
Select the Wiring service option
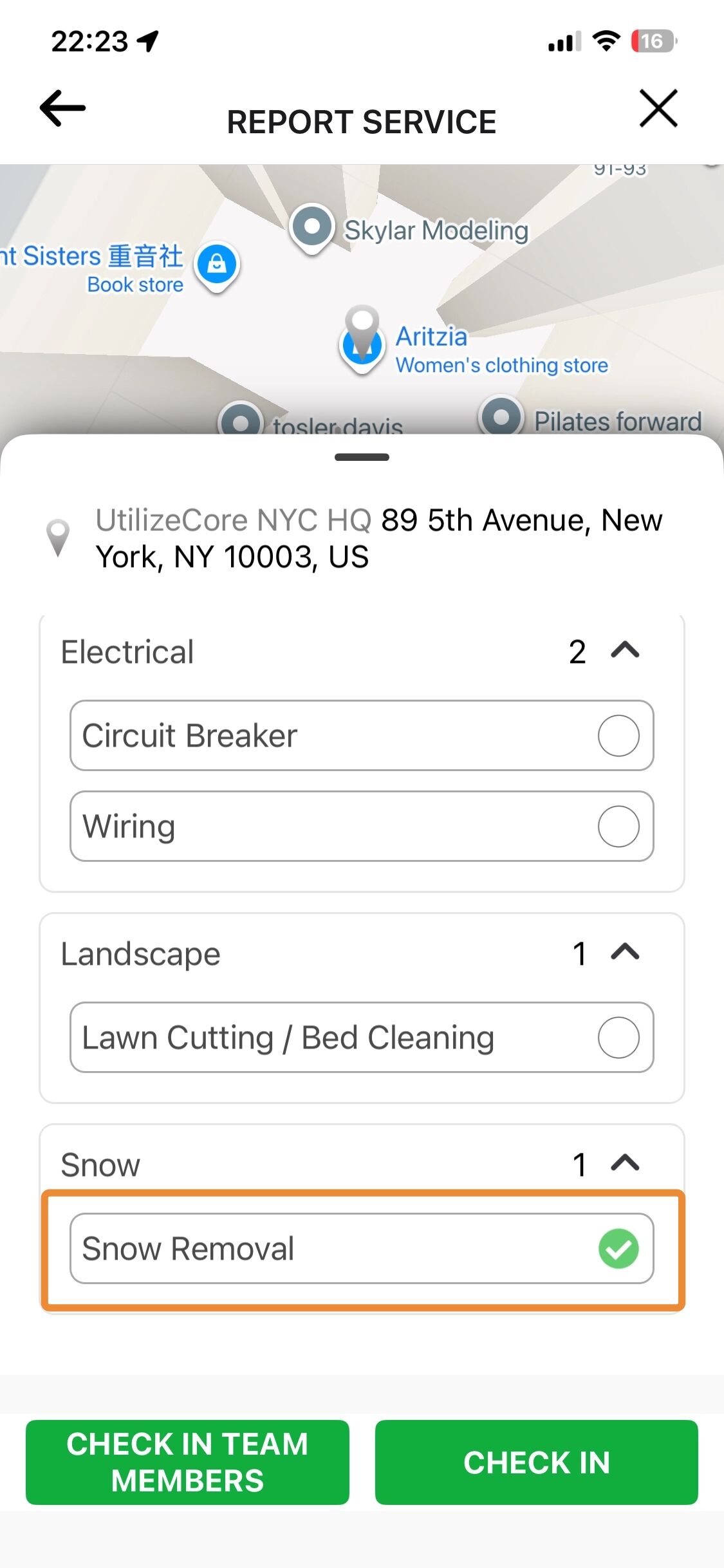click(618, 826)
